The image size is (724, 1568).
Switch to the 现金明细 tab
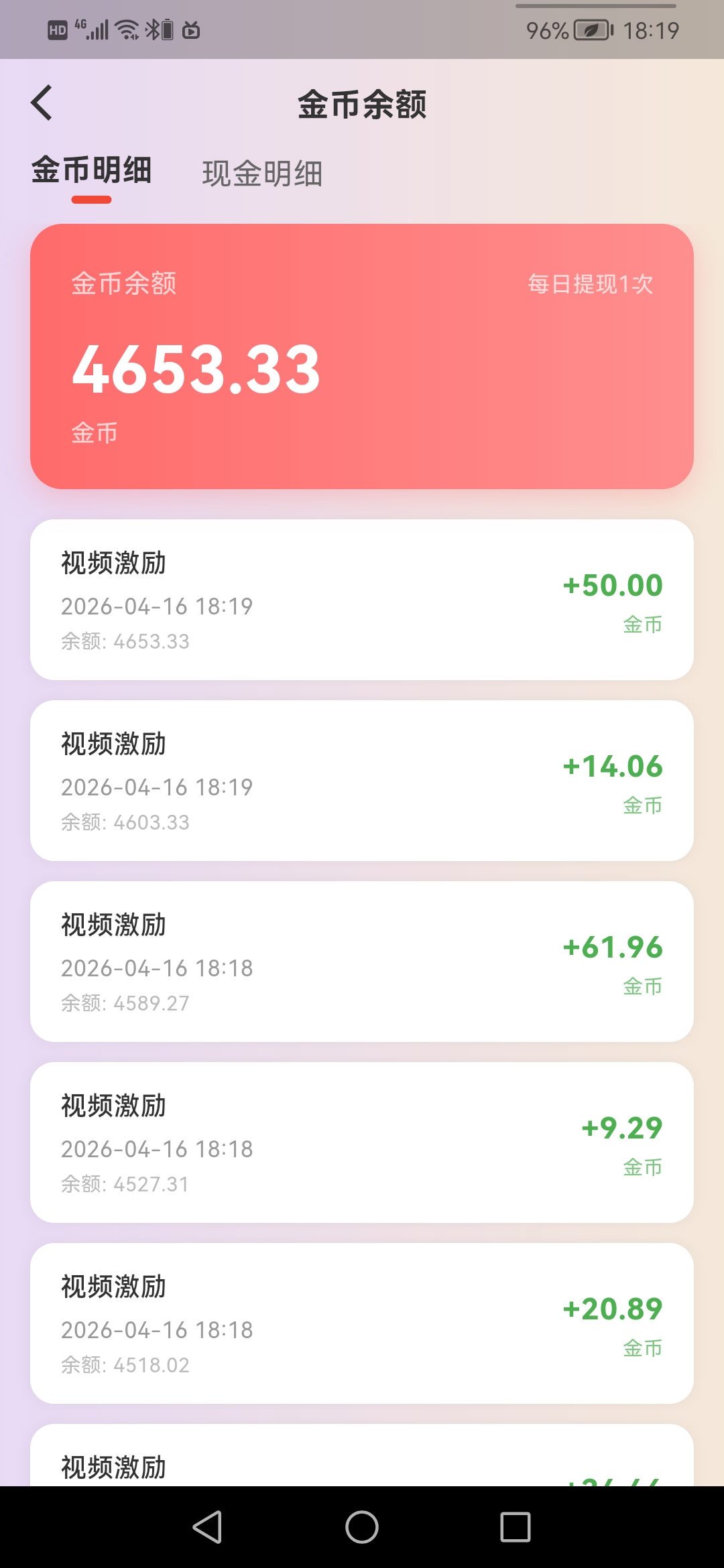point(262,174)
